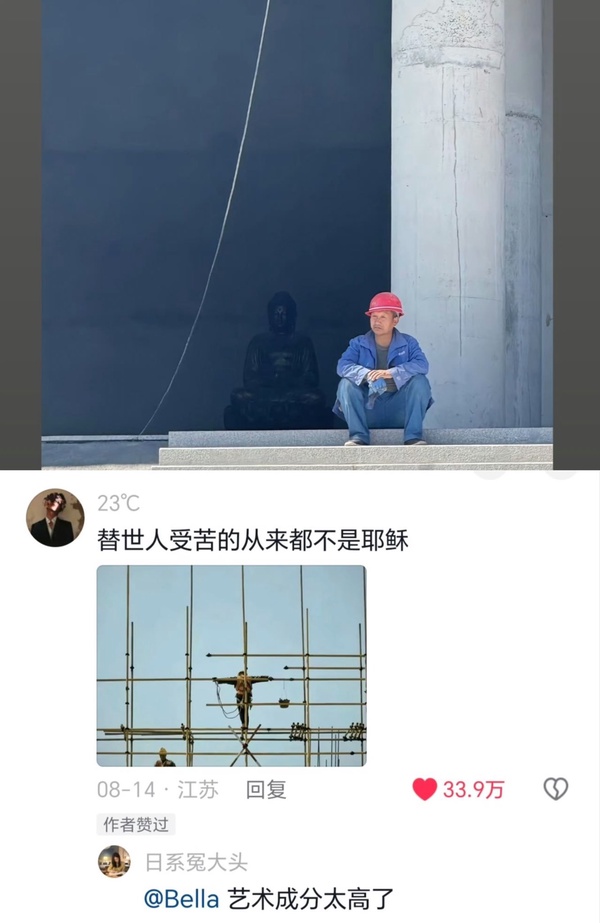Open the @Bella mention in the reply
600x923 pixels.
pos(181,897)
